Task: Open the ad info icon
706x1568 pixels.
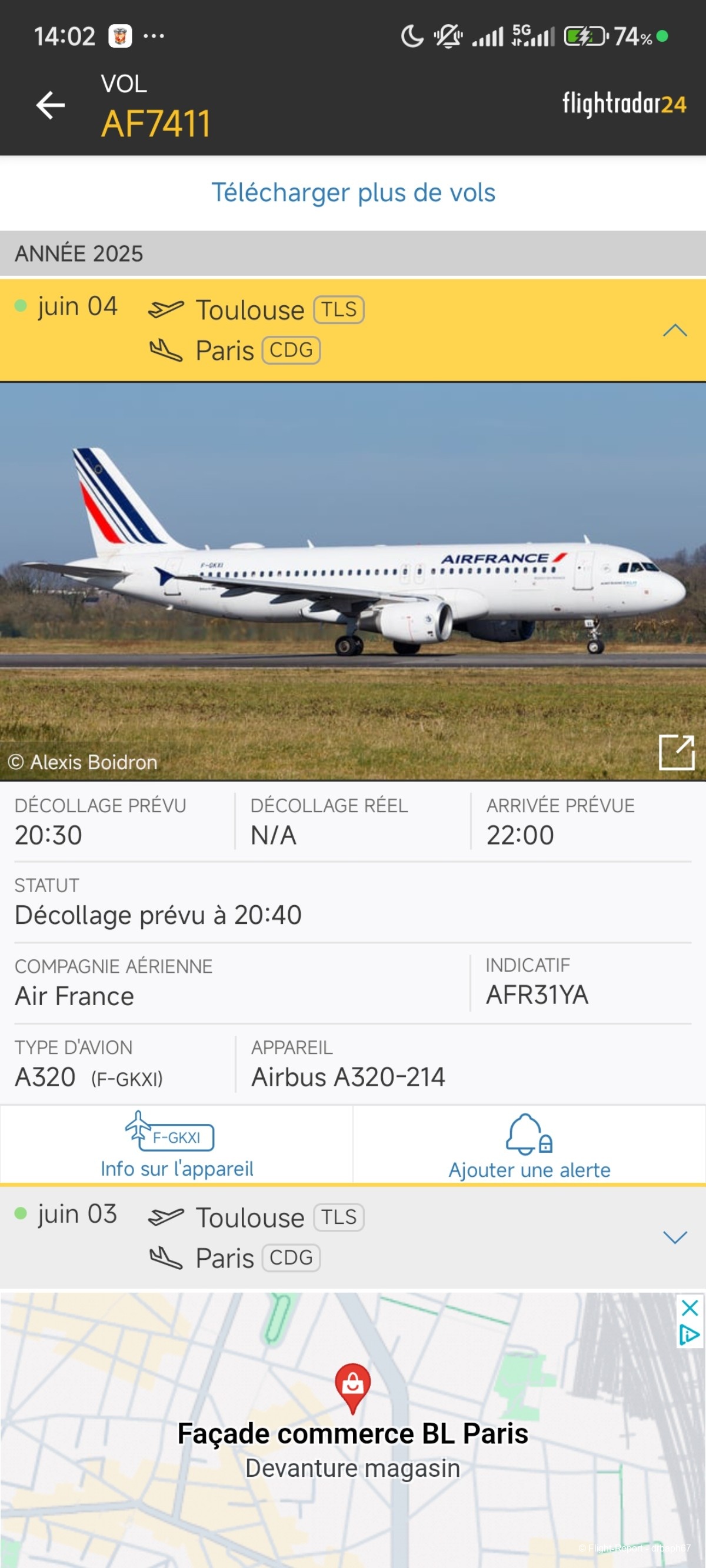Action: coord(689,1335)
